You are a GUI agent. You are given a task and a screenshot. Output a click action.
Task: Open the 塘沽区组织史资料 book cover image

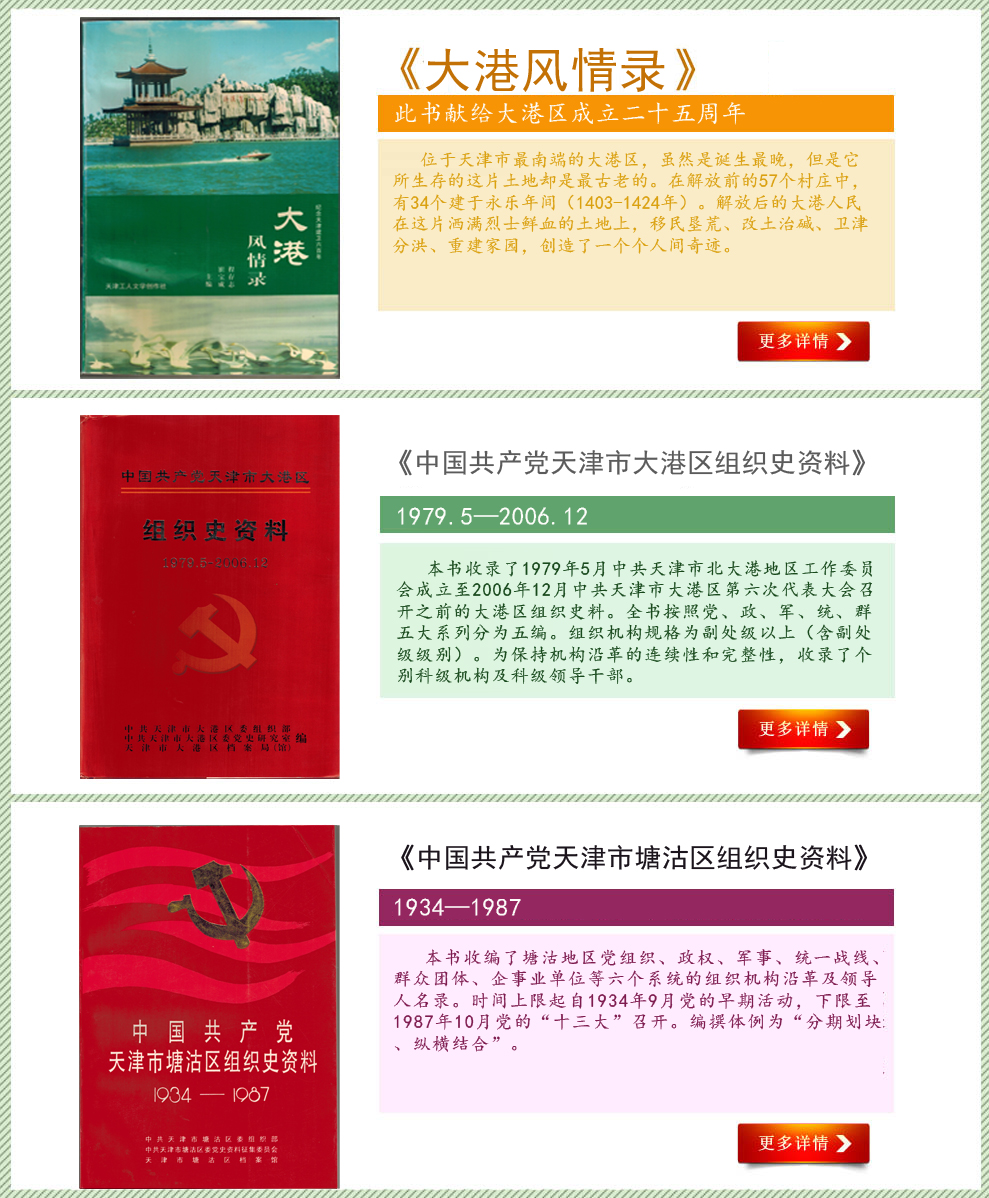[209, 1006]
